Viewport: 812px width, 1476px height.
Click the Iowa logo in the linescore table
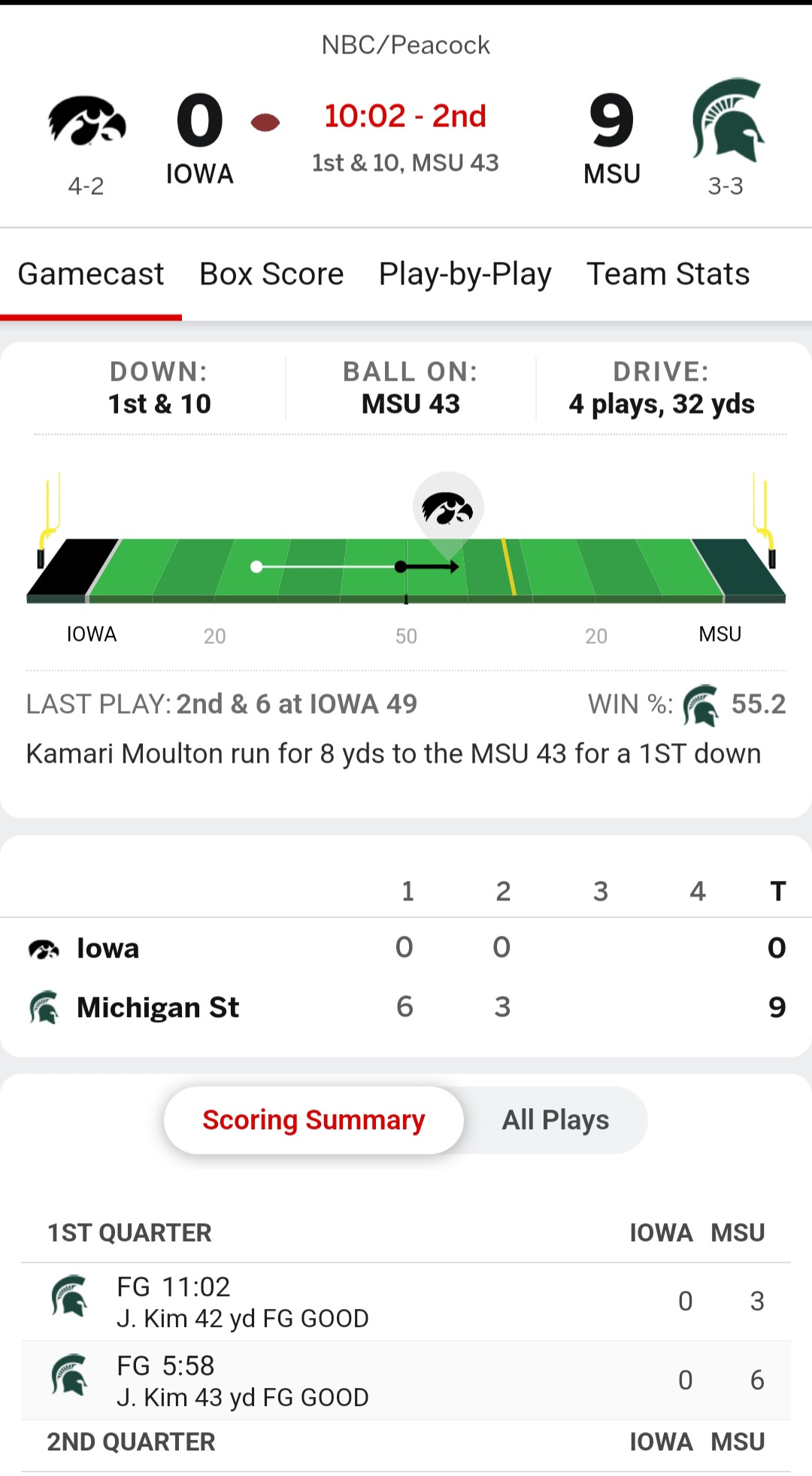(47, 948)
